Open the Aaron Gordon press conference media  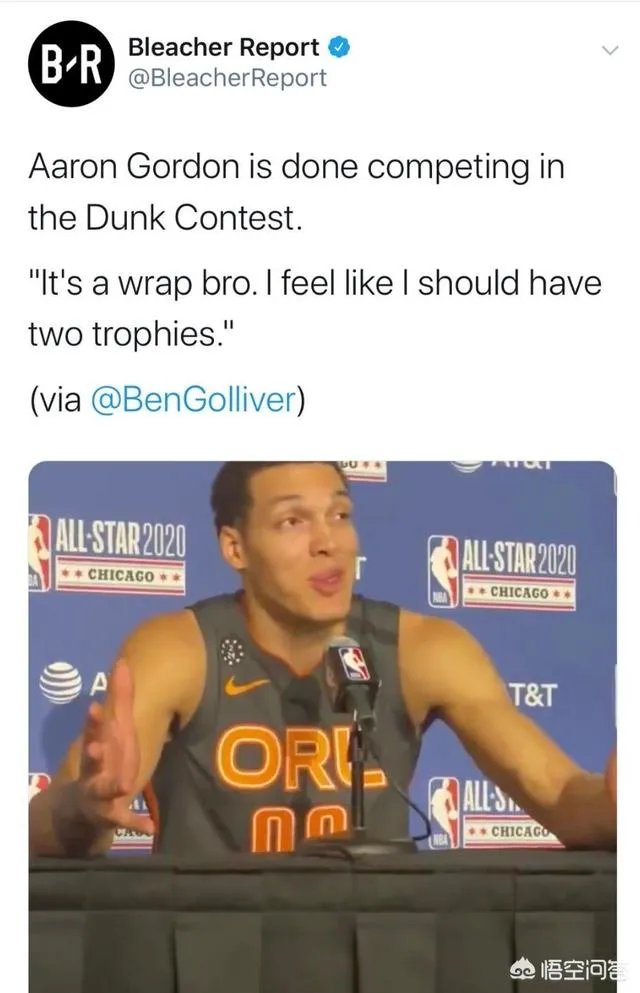coord(322,700)
